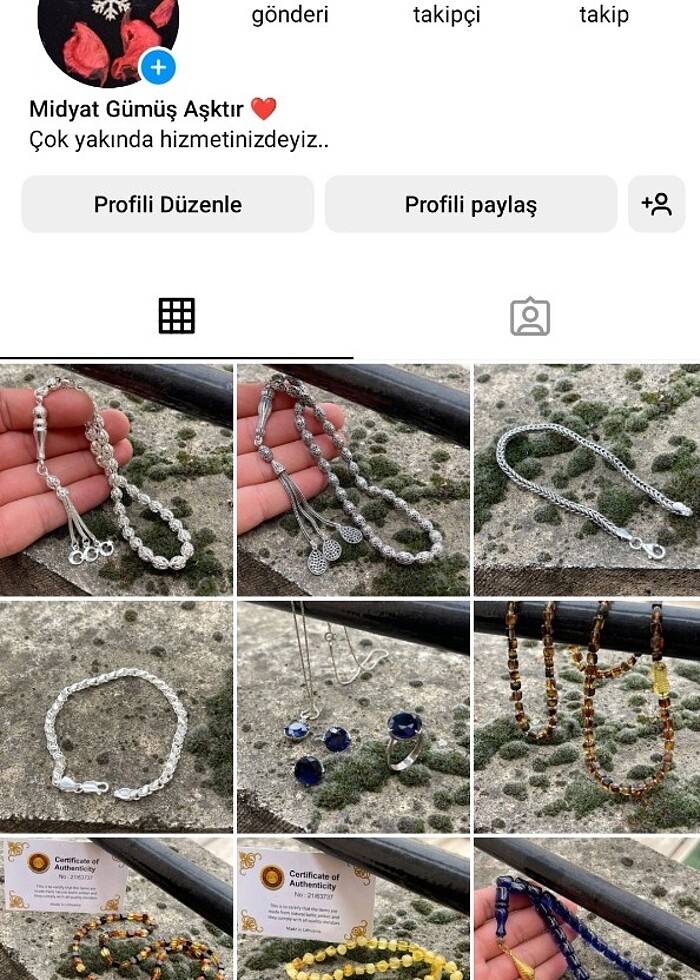Switch to the tagged photos tab

[530, 316]
